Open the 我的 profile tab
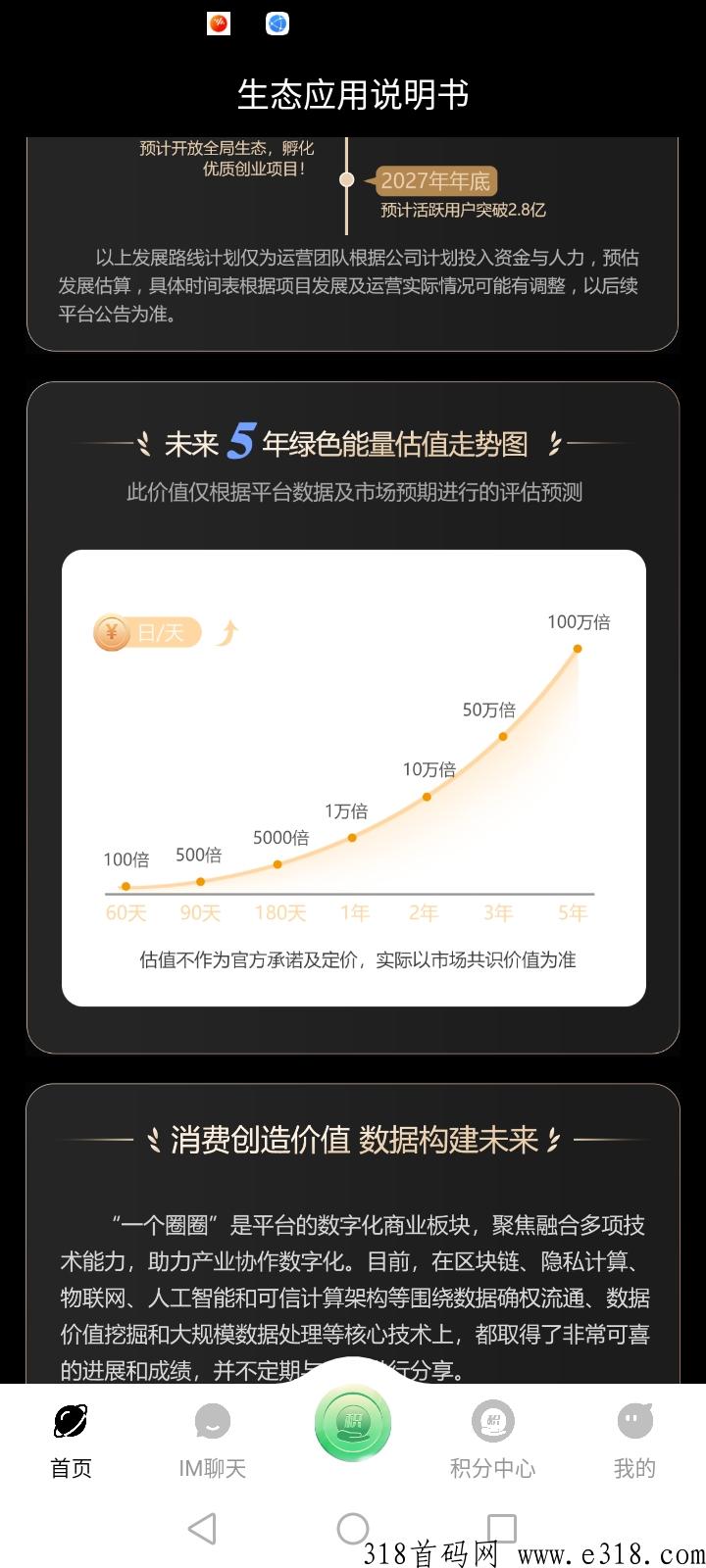The image size is (706, 1568). pos(634,1439)
